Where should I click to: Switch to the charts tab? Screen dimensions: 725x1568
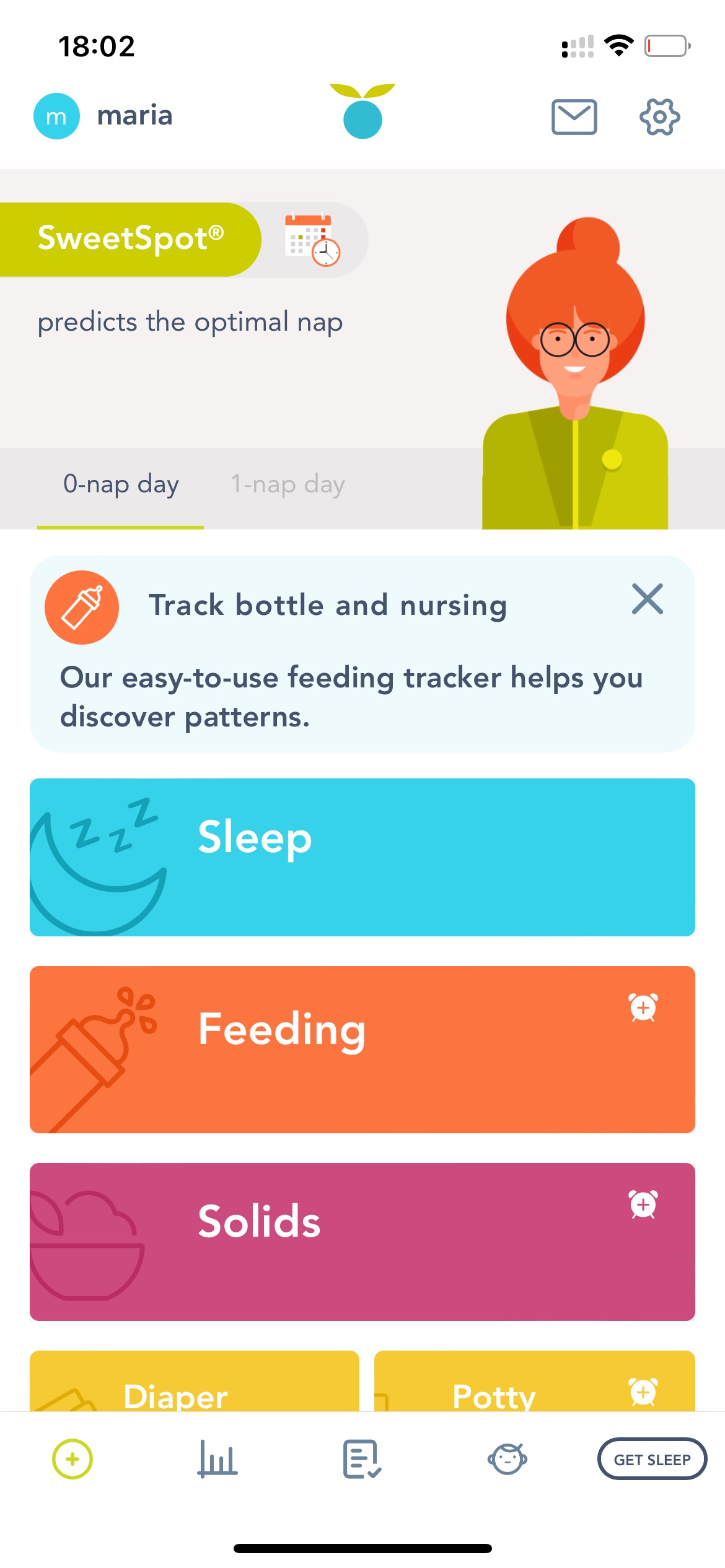coord(217,1459)
